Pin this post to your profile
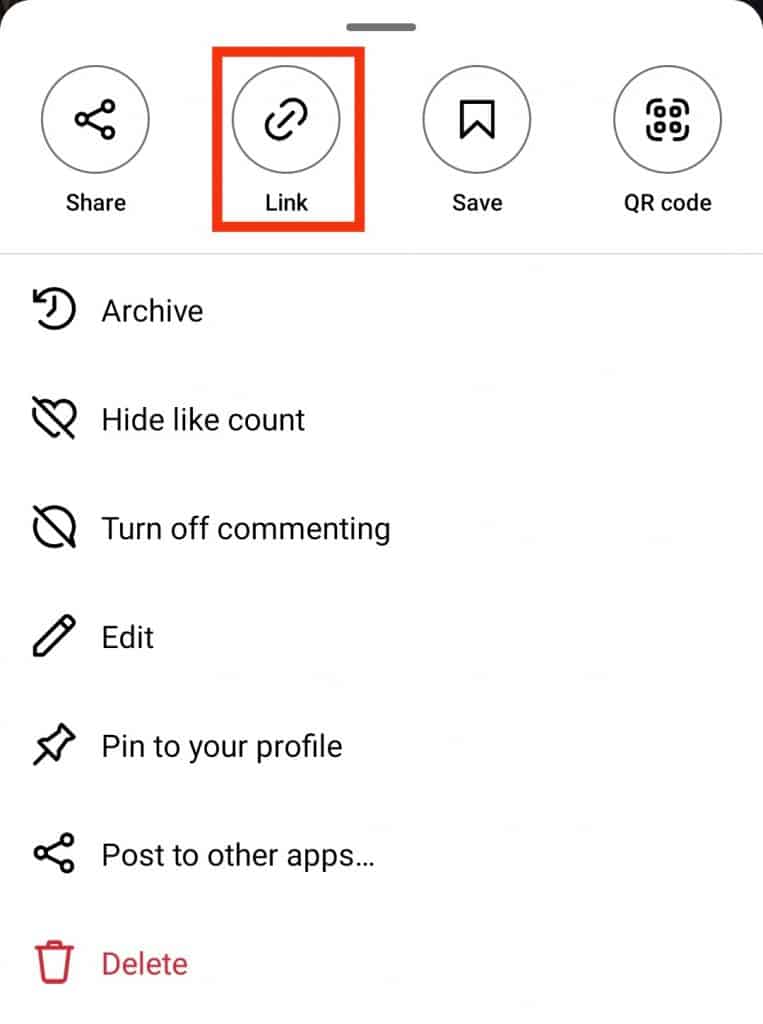Screen dimensions: 763x1024 [x=222, y=745]
